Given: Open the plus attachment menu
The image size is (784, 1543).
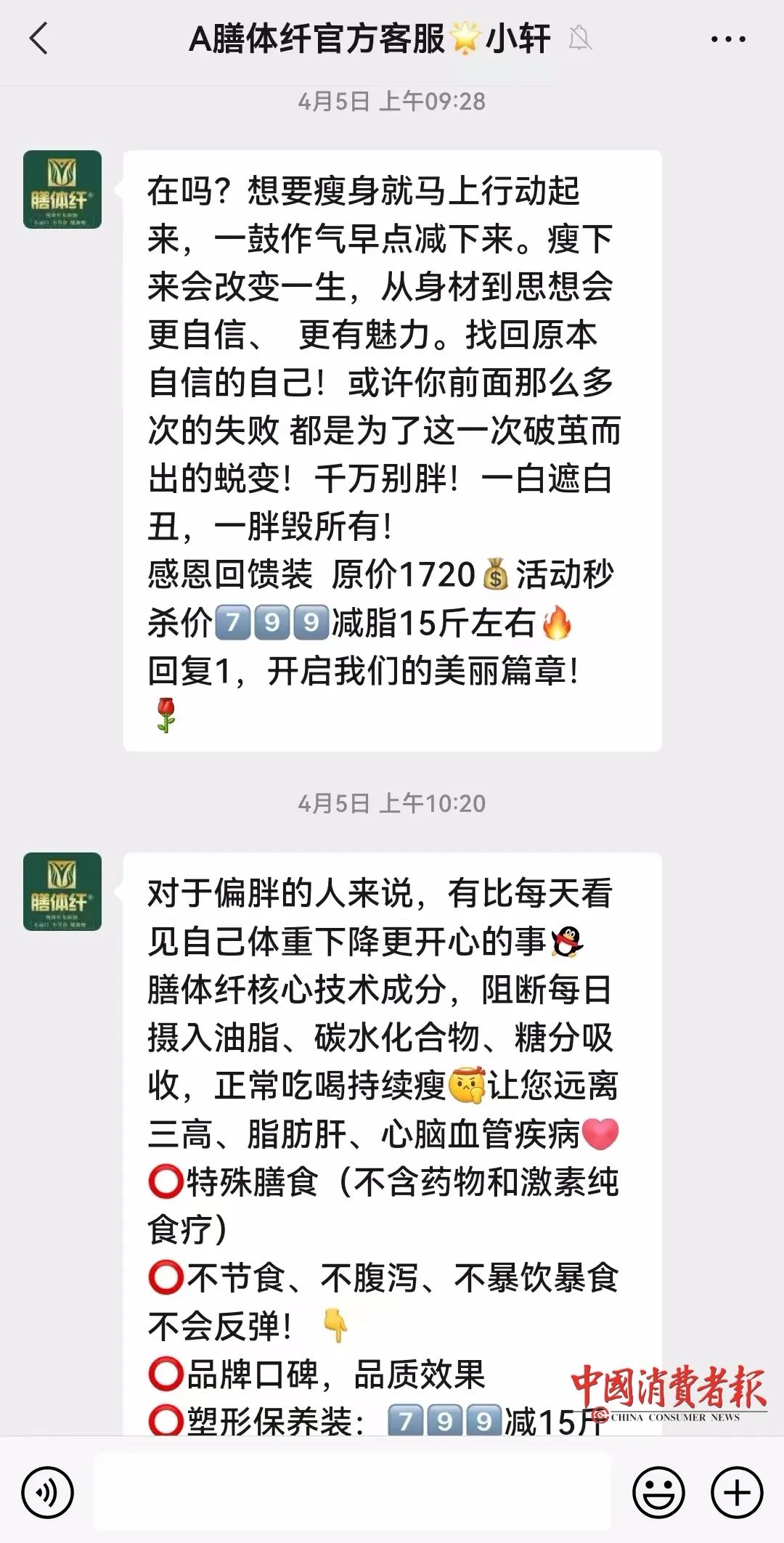Looking at the screenshot, I should pos(737,1493).
